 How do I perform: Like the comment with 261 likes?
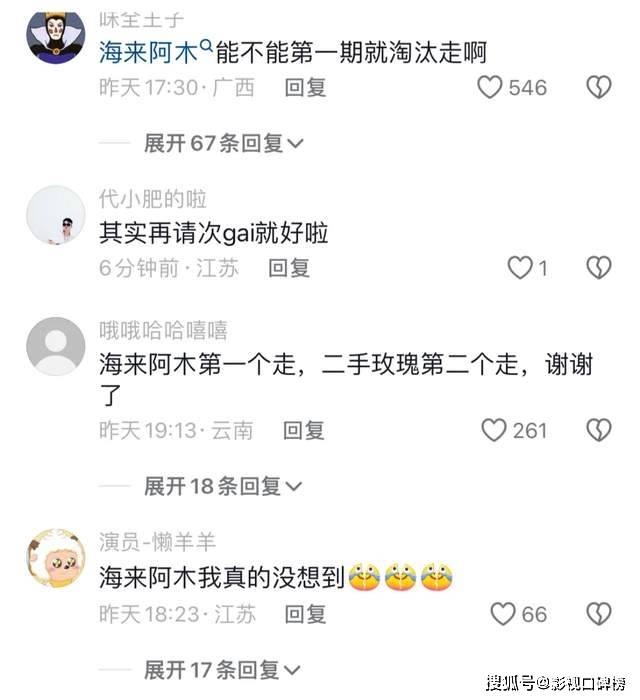click(494, 430)
